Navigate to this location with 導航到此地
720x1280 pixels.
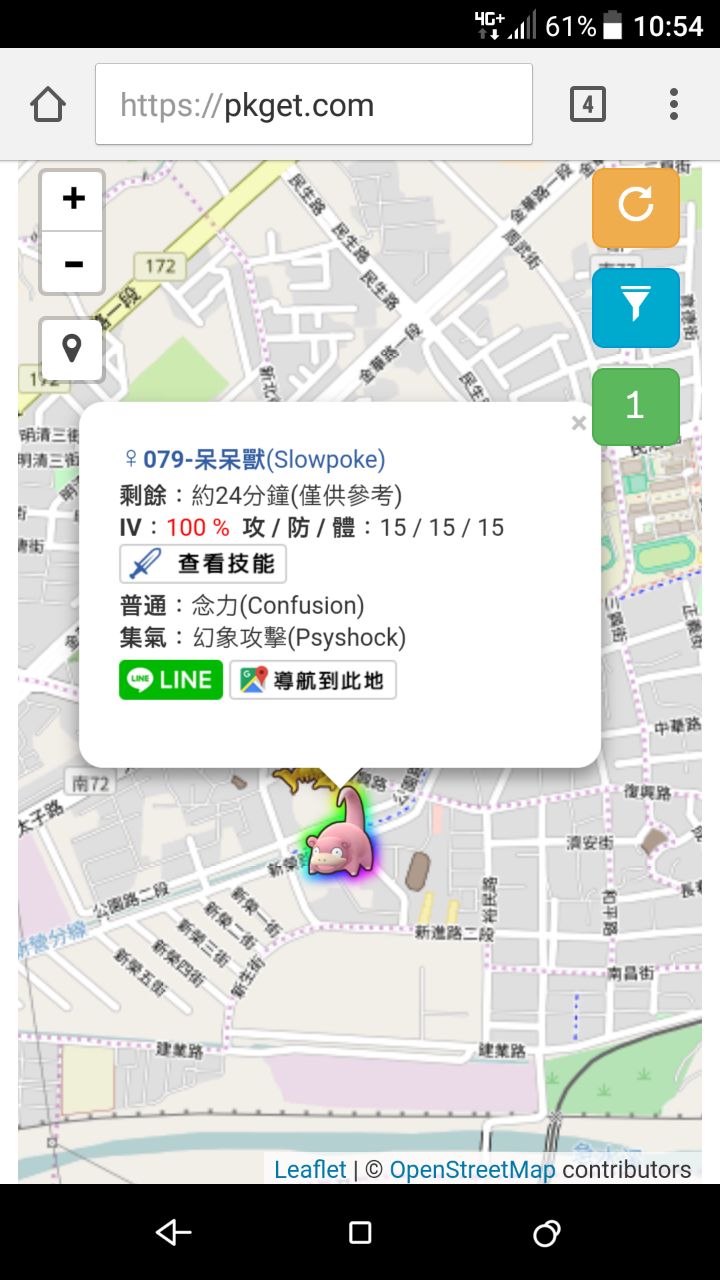(x=313, y=680)
